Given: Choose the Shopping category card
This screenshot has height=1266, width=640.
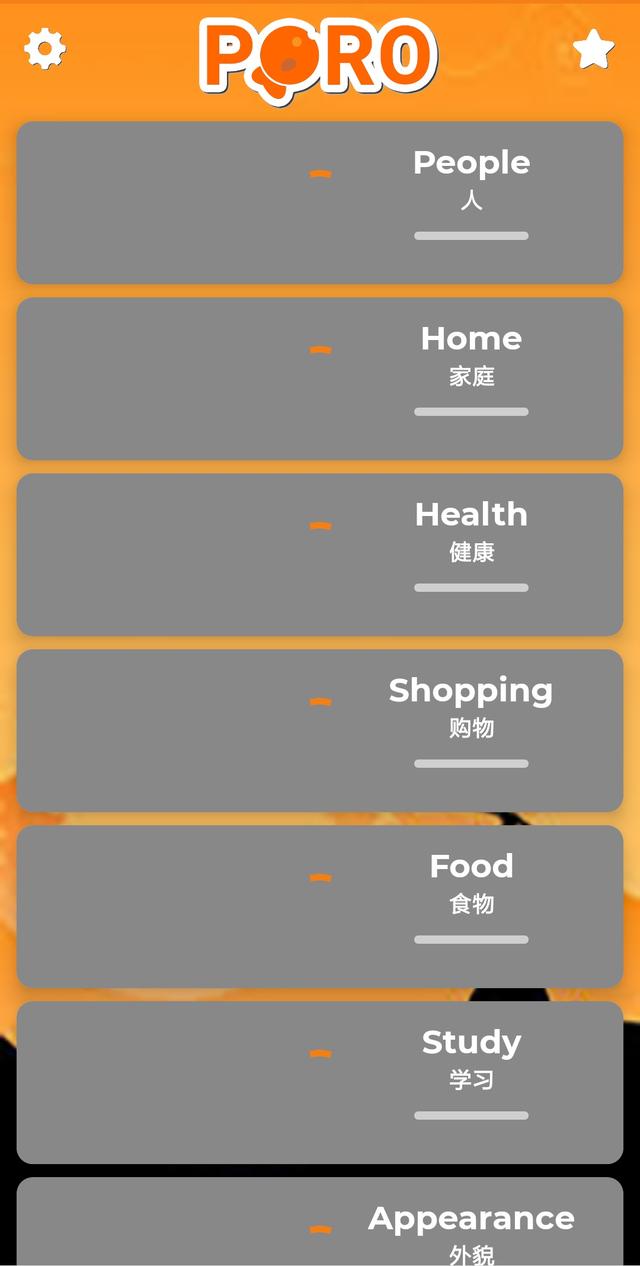Looking at the screenshot, I should pos(320,730).
